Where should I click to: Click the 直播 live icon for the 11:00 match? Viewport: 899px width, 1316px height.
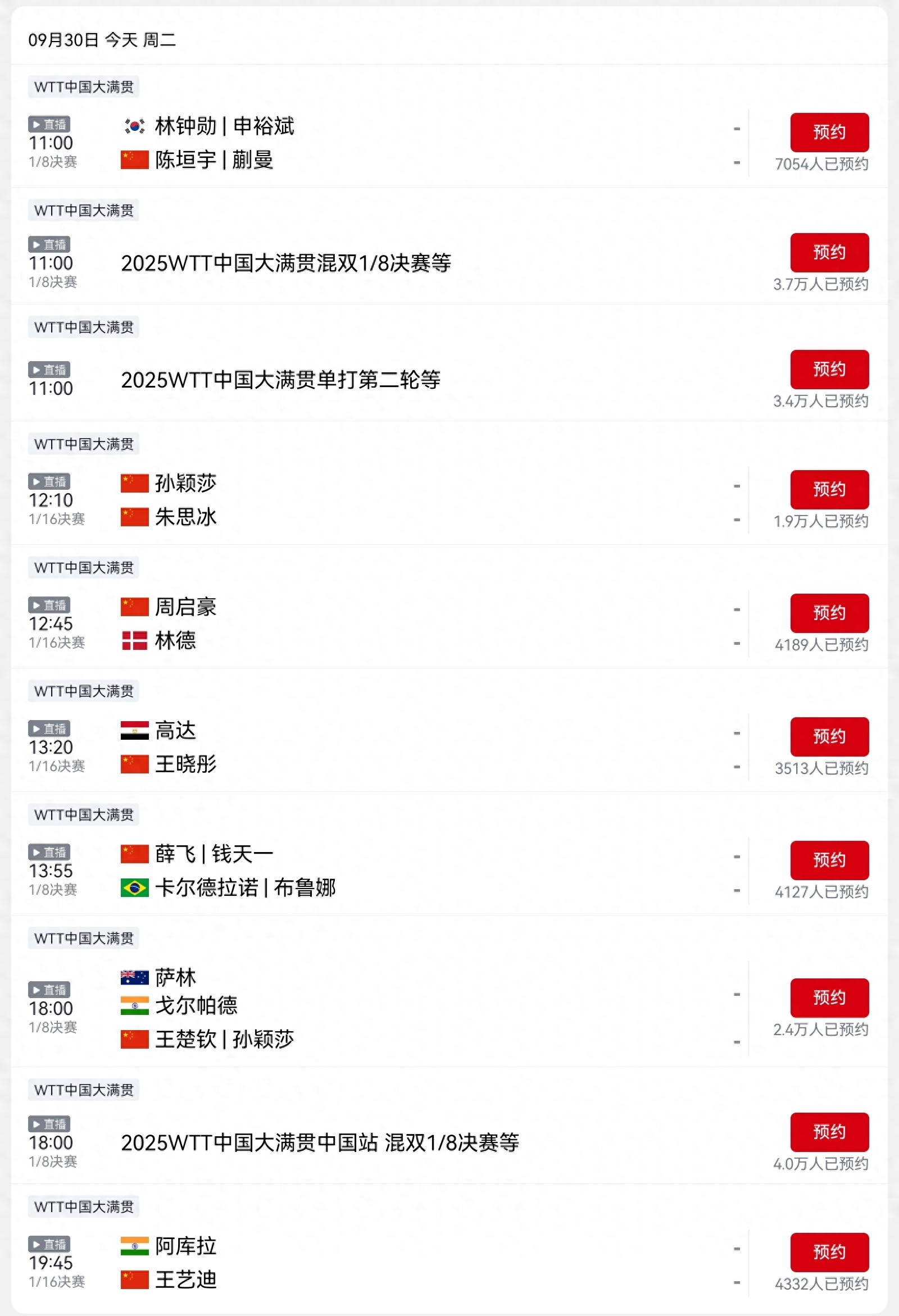coord(49,125)
